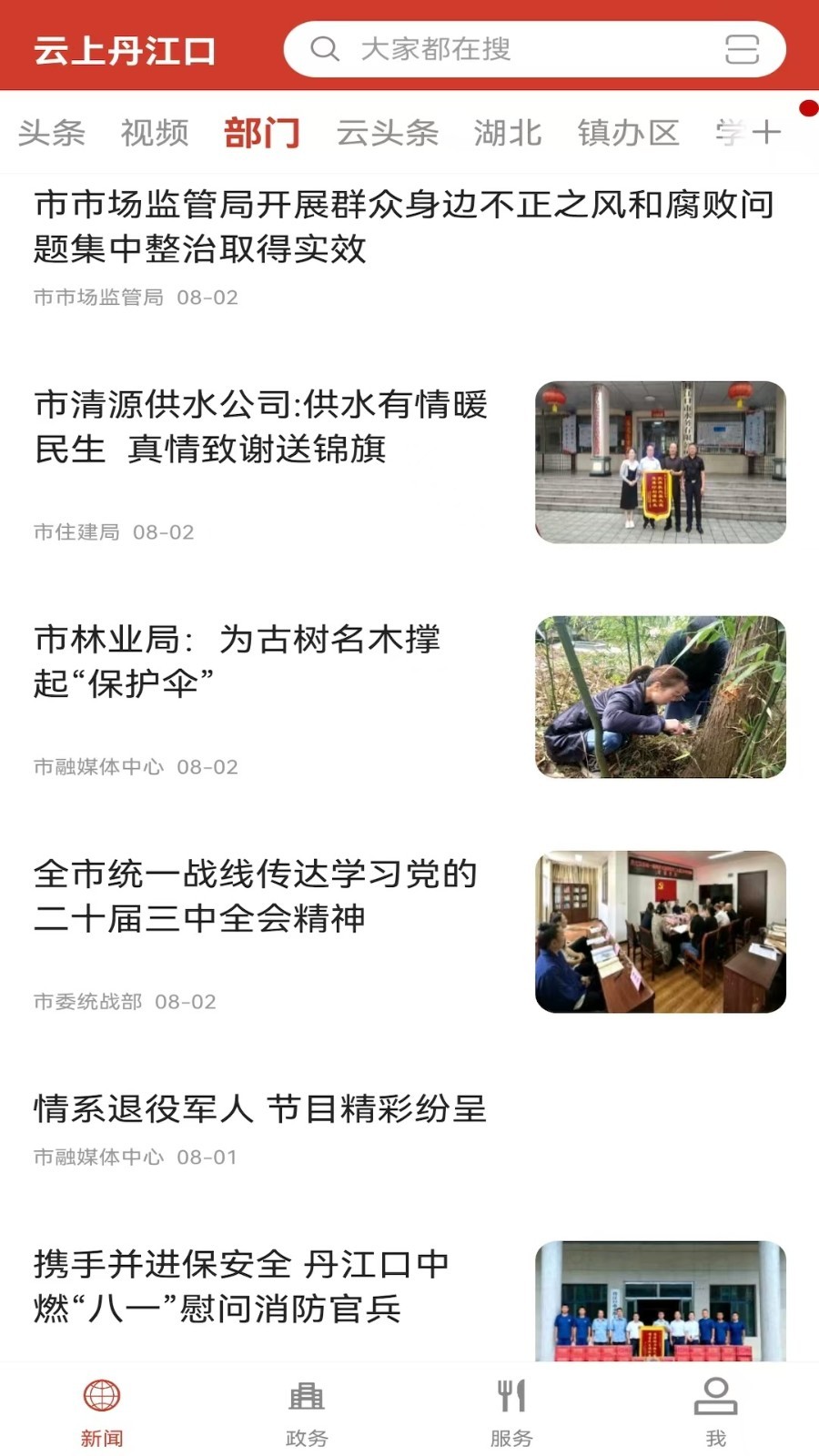
Task: Click the search magnifier icon
Action: pyautogui.click(x=324, y=50)
